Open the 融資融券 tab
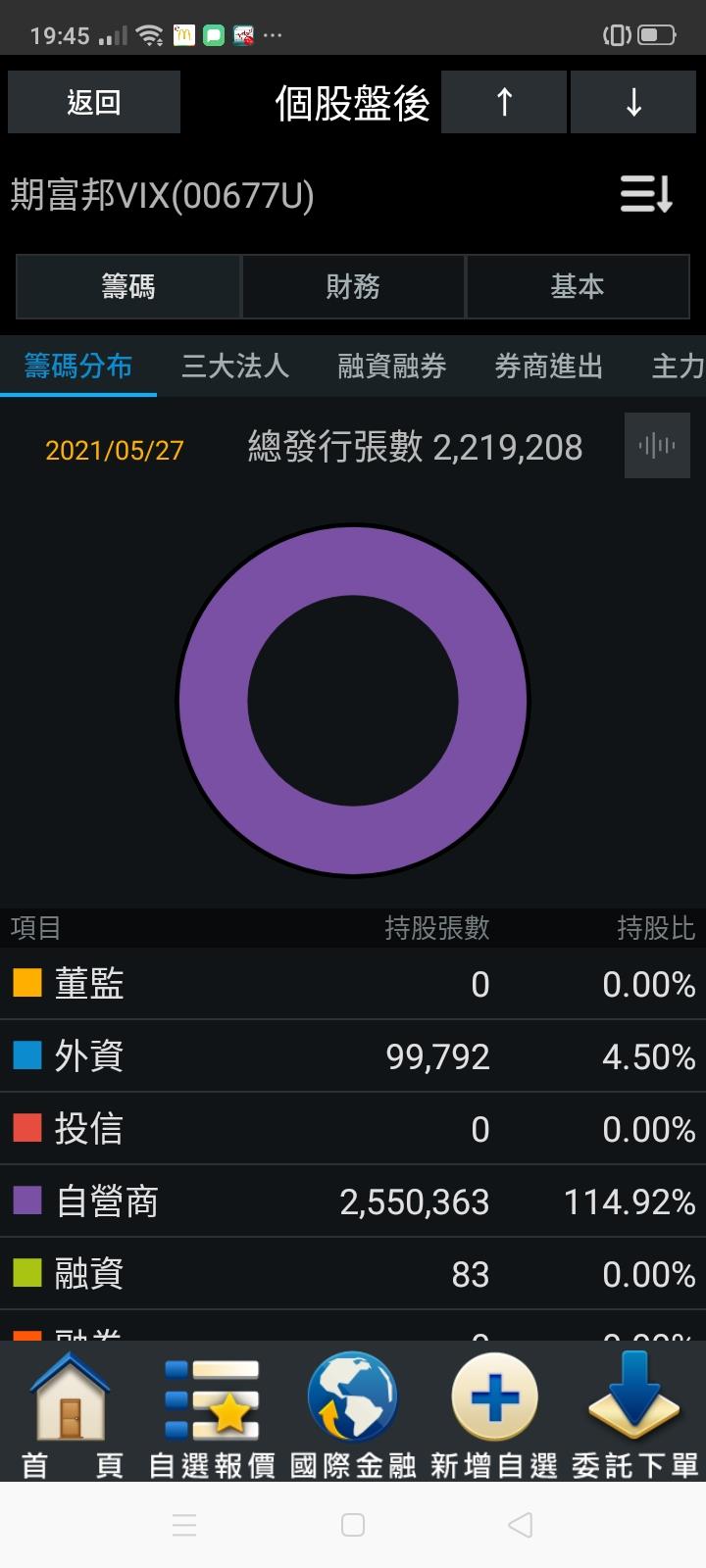 [391, 367]
